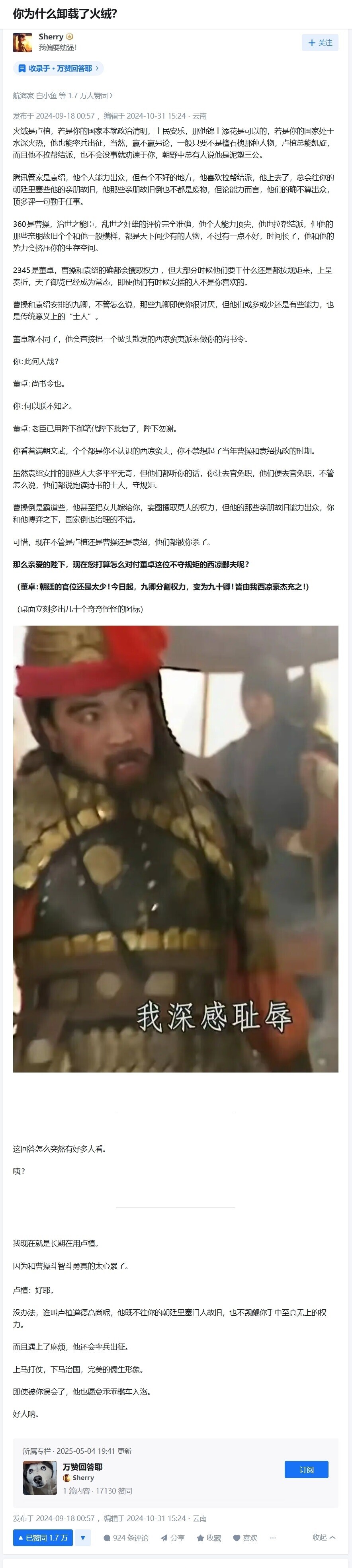This screenshot has height=1568, width=352.
Task: Mark the answer as 喜欢
Action: click(x=245, y=1538)
